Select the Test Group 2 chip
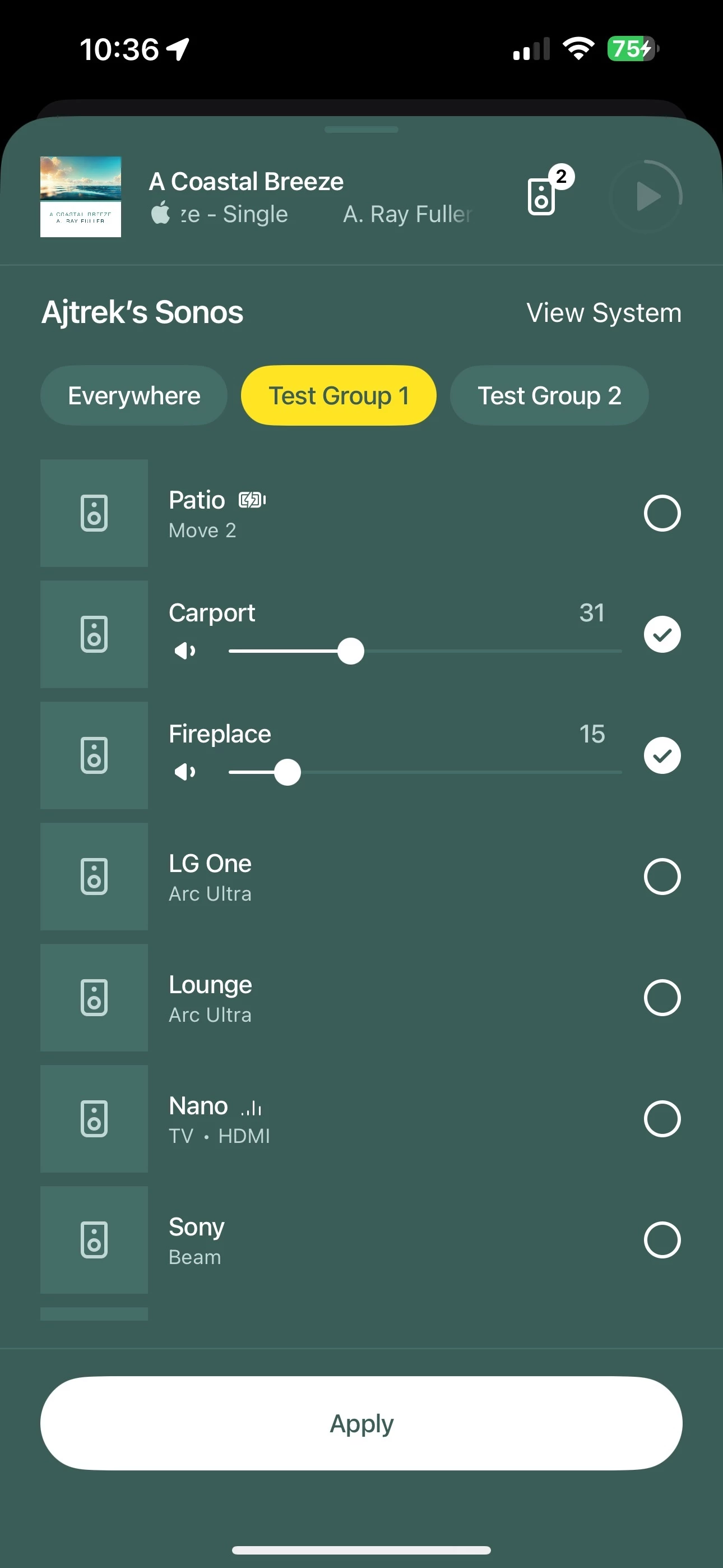Screen dimensions: 723x1568 coord(549,396)
